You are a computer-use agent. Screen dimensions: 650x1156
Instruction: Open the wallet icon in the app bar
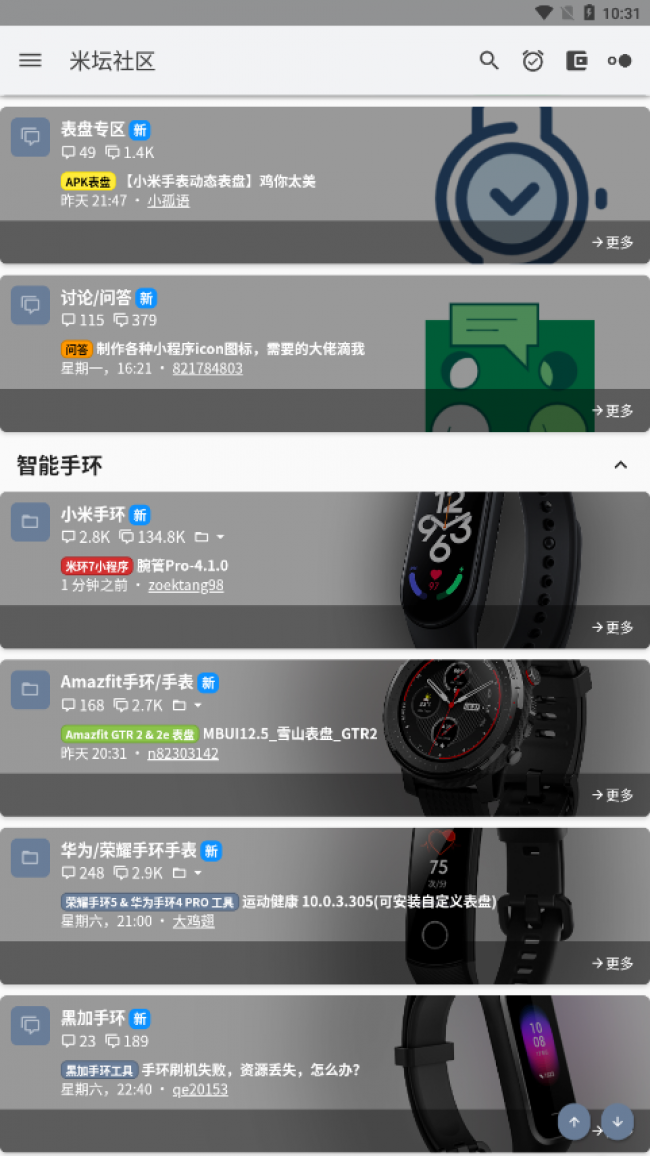(x=577, y=60)
